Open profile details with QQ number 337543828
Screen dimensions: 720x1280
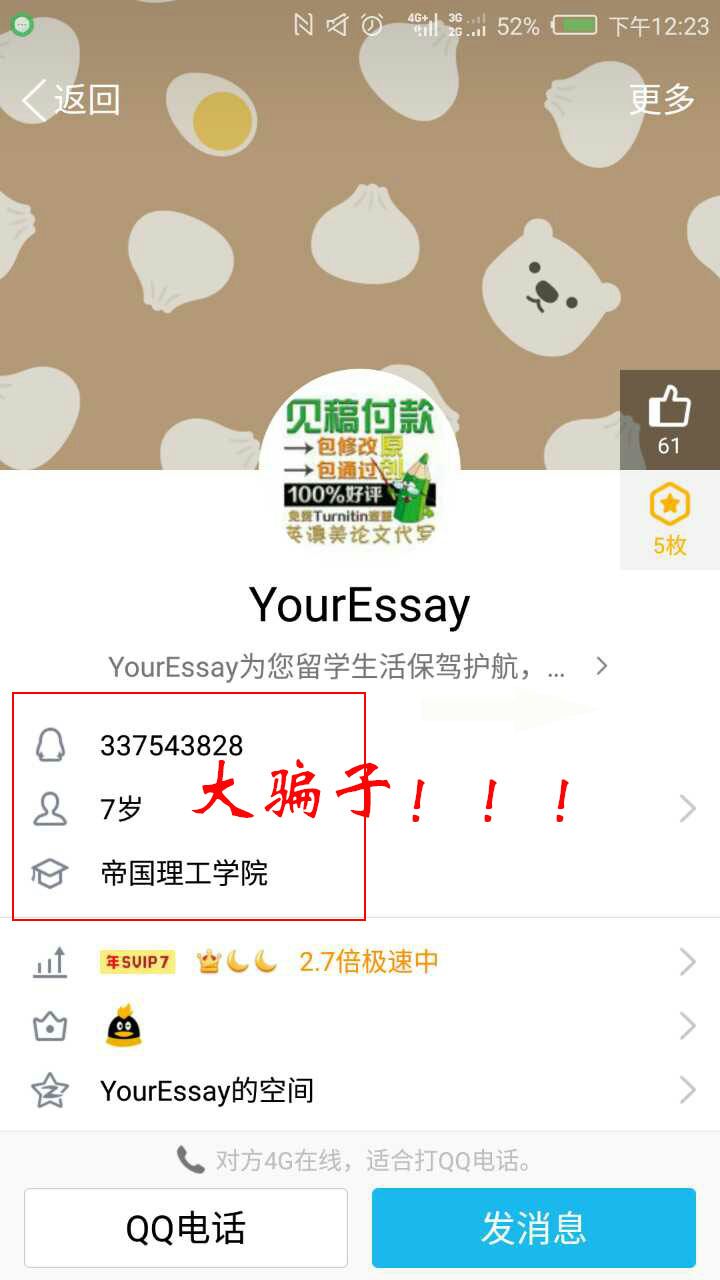tap(360, 808)
